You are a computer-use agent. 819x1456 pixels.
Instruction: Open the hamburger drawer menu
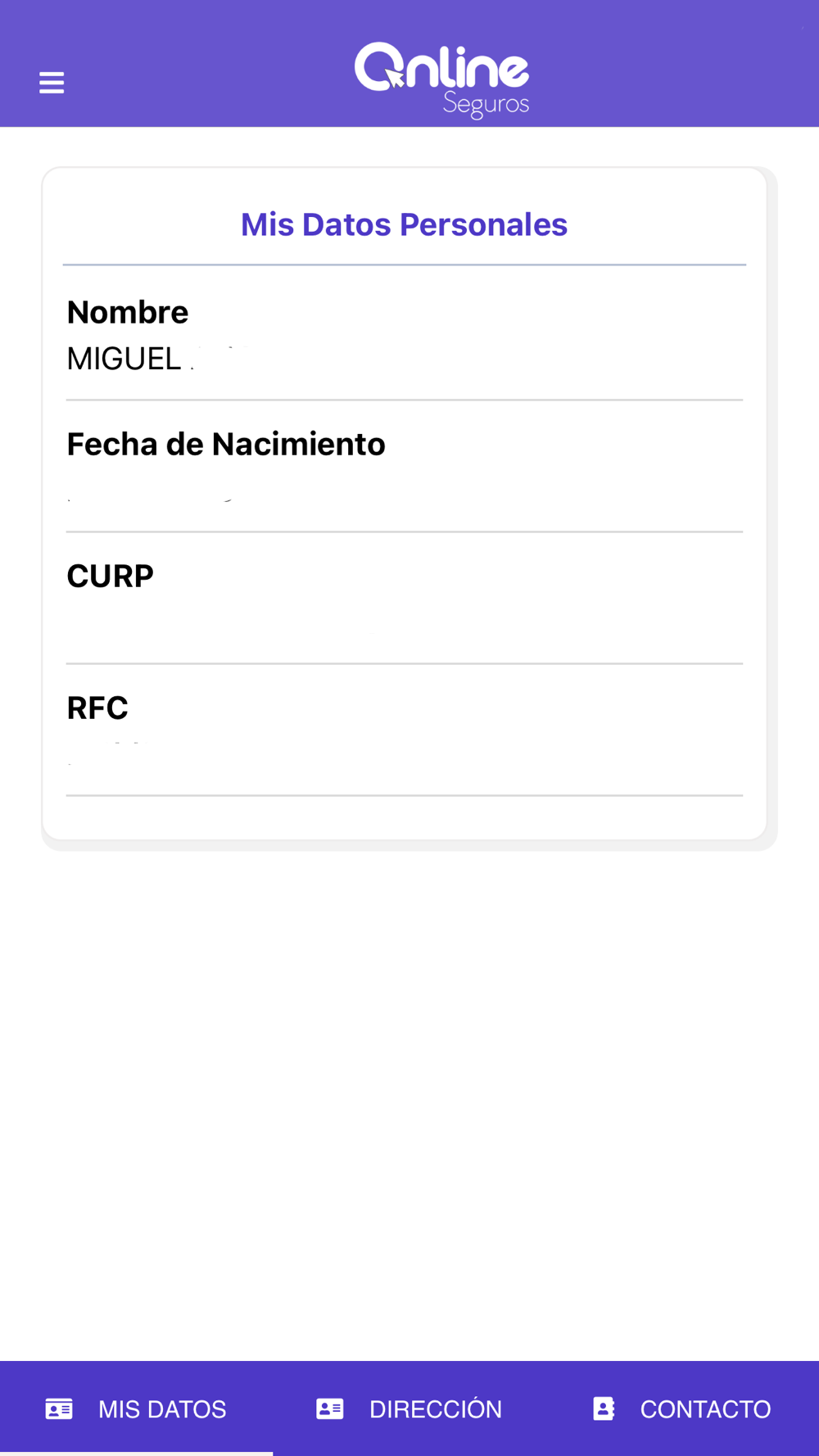click(x=52, y=83)
